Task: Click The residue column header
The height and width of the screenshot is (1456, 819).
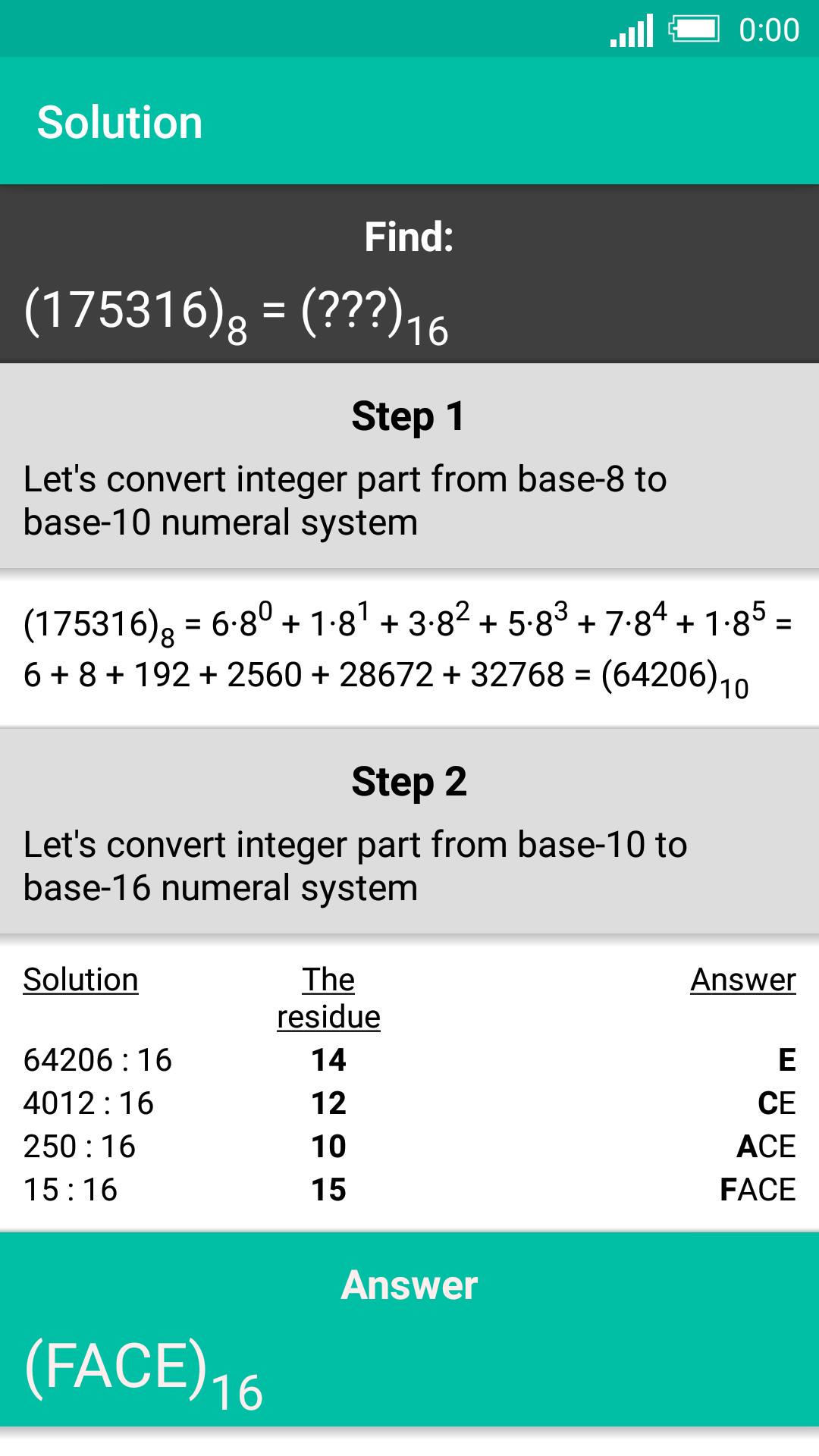Action: click(328, 997)
